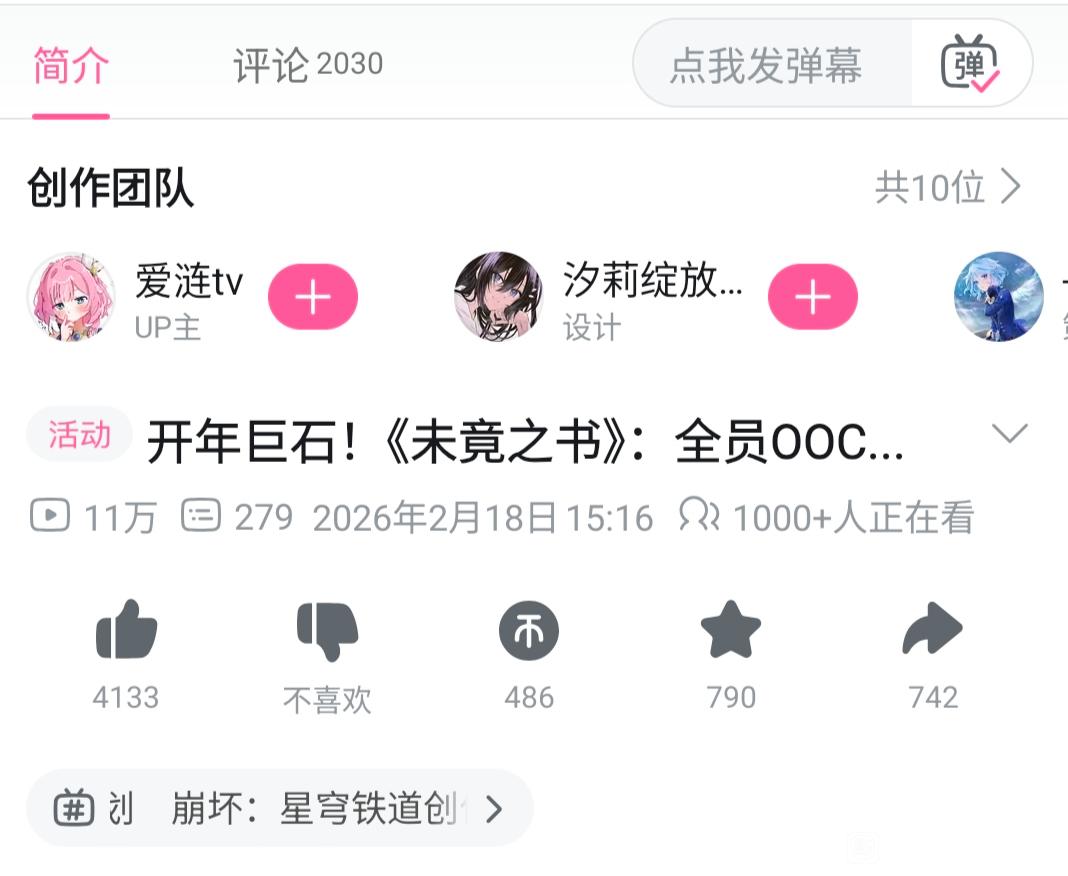Select the 简介 tab
Image resolution: width=1068 pixels, height=876 pixels.
pos(71,65)
